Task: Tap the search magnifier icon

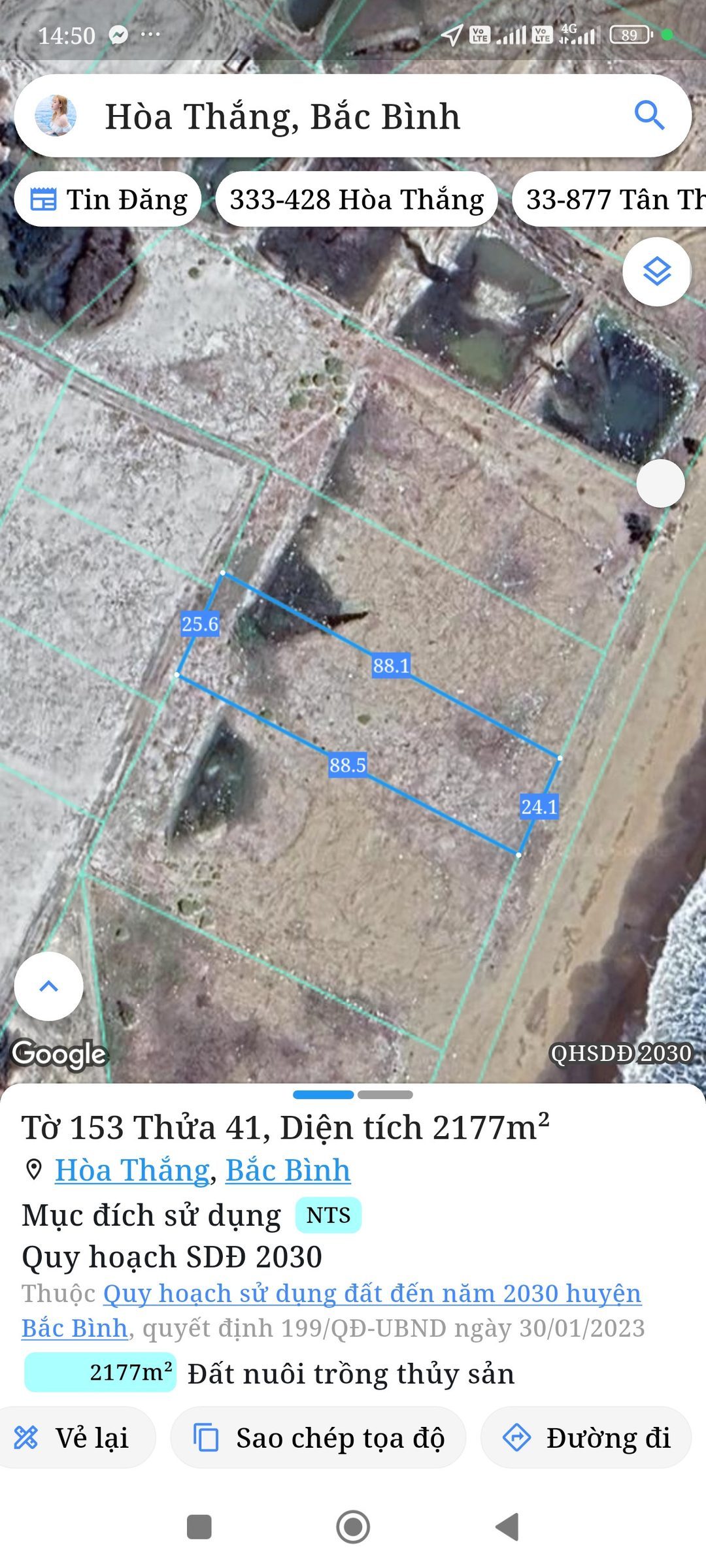Action: tap(649, 116)
